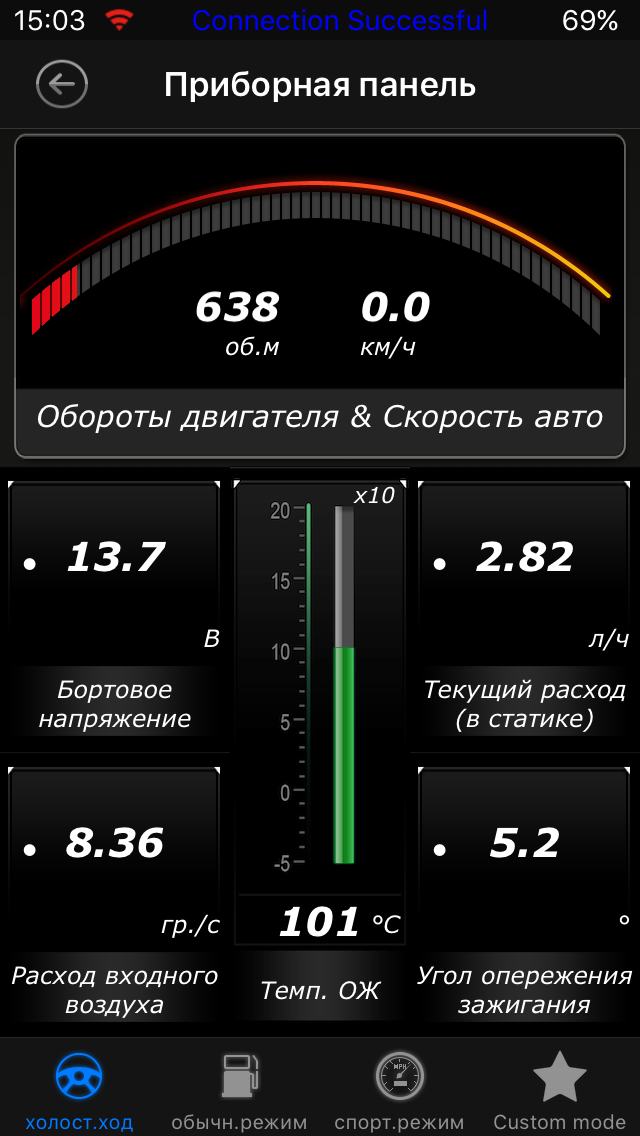The height and width of the screenshot is (1136, 640).
Task: Go back using the arrow button
Action: pyautogui.click(x=62, y=85)
